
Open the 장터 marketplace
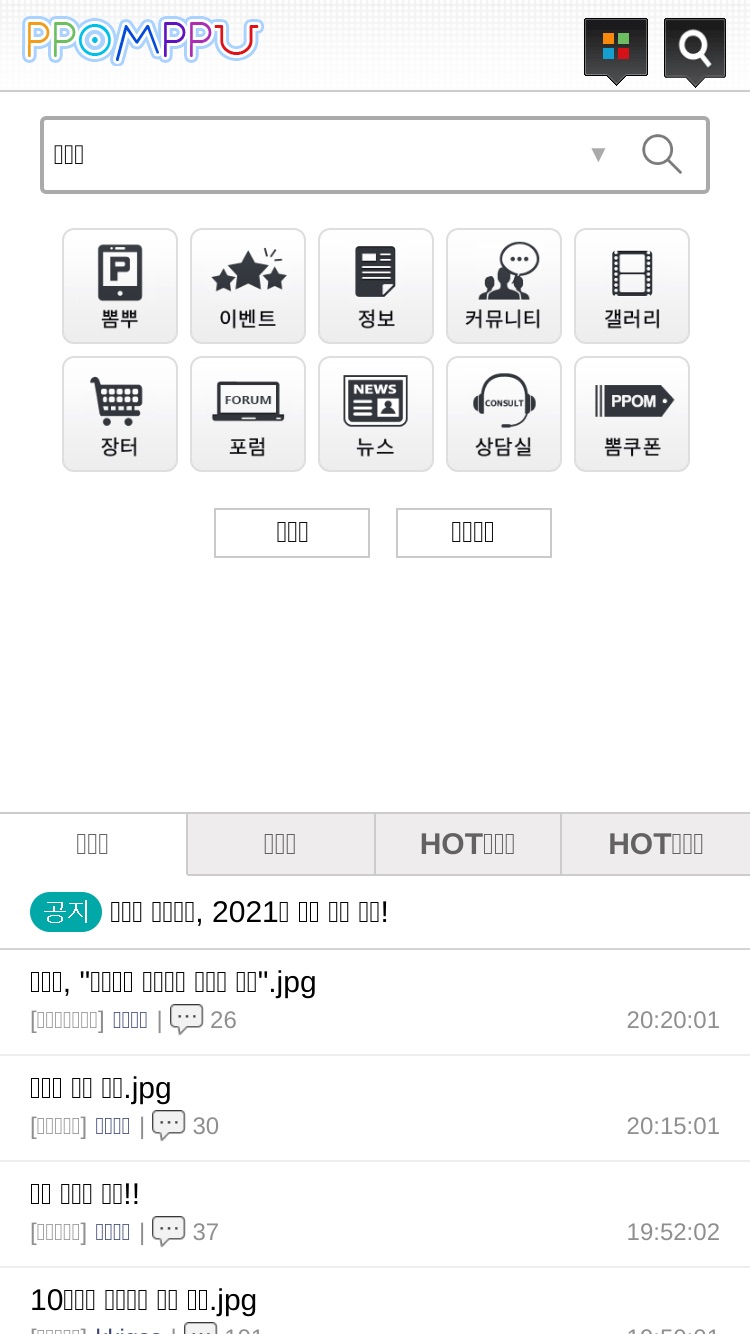click(x=120, y=414)
